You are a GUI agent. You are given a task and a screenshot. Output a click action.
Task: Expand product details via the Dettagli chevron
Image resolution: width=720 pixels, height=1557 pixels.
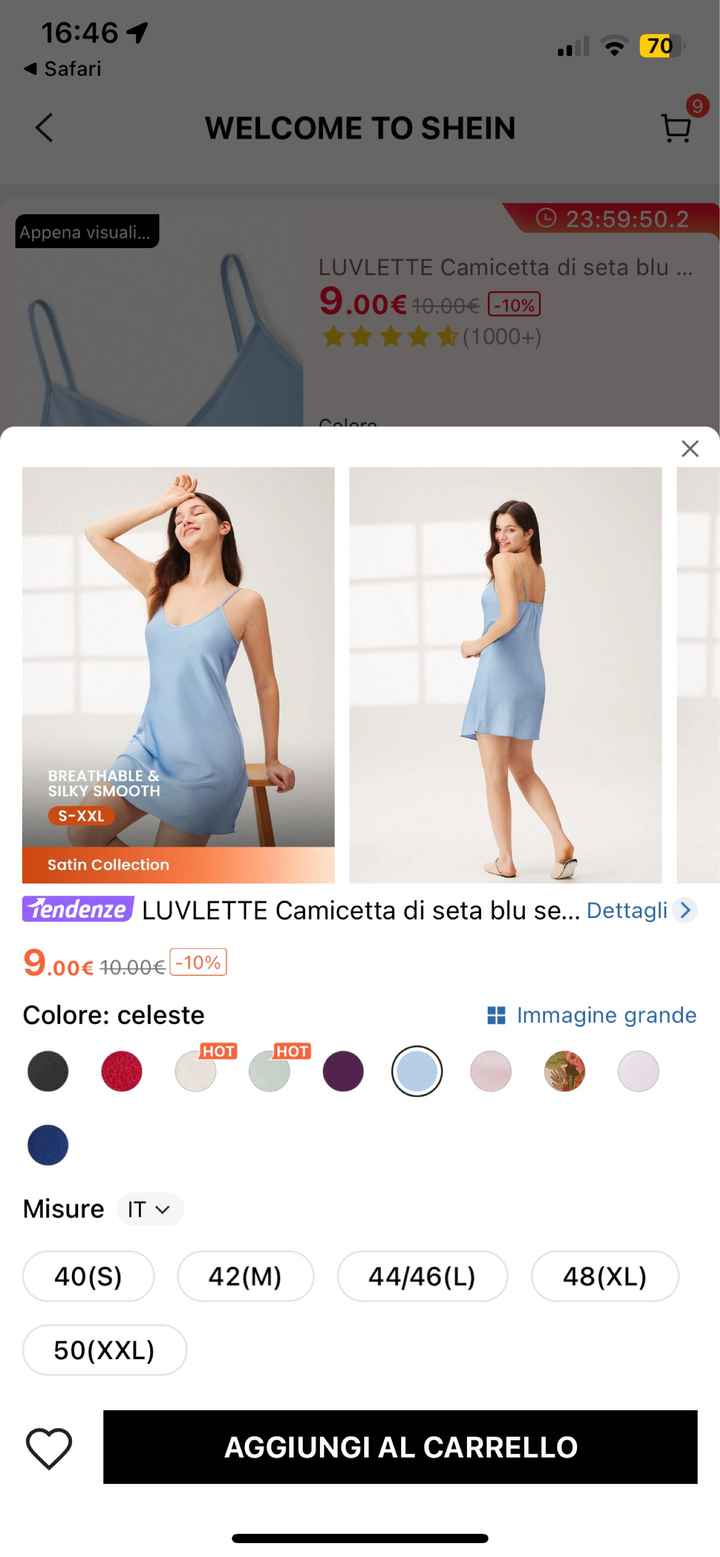click(685, 910)
